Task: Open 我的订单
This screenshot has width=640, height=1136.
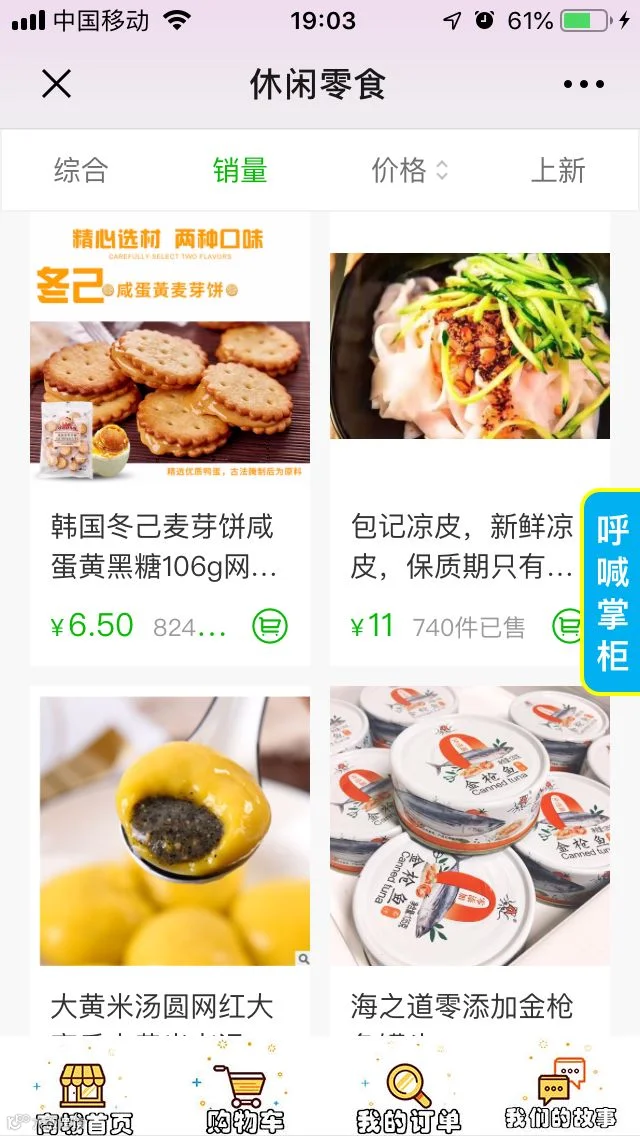Action: (x=408, y=1096)
